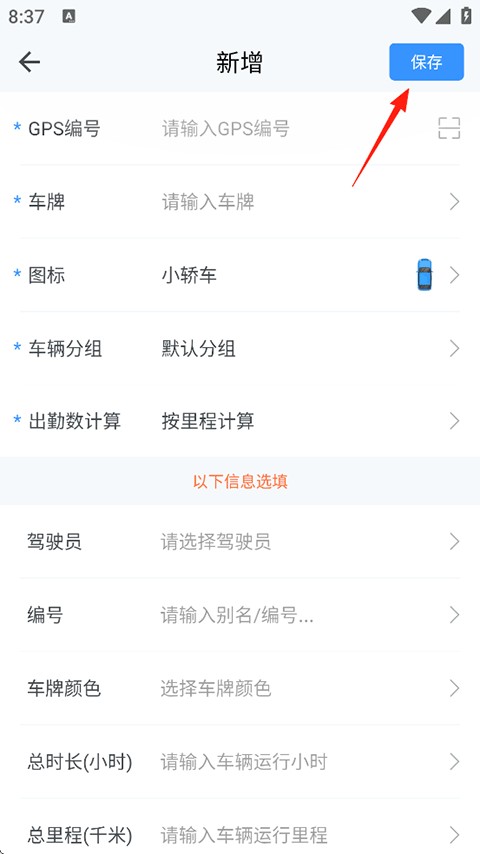Go back with the arrow icon

29,62
